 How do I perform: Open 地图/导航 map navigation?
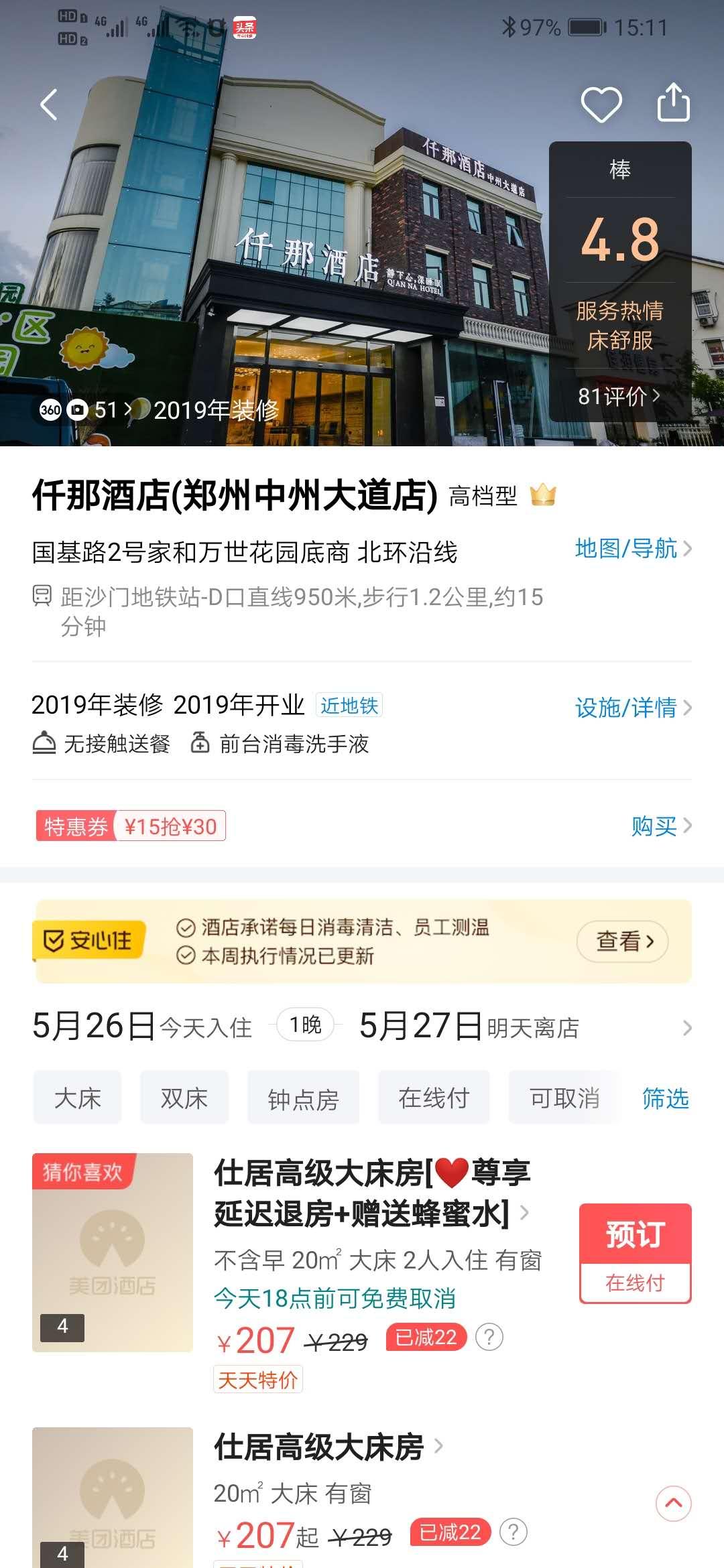pos(633,549)
